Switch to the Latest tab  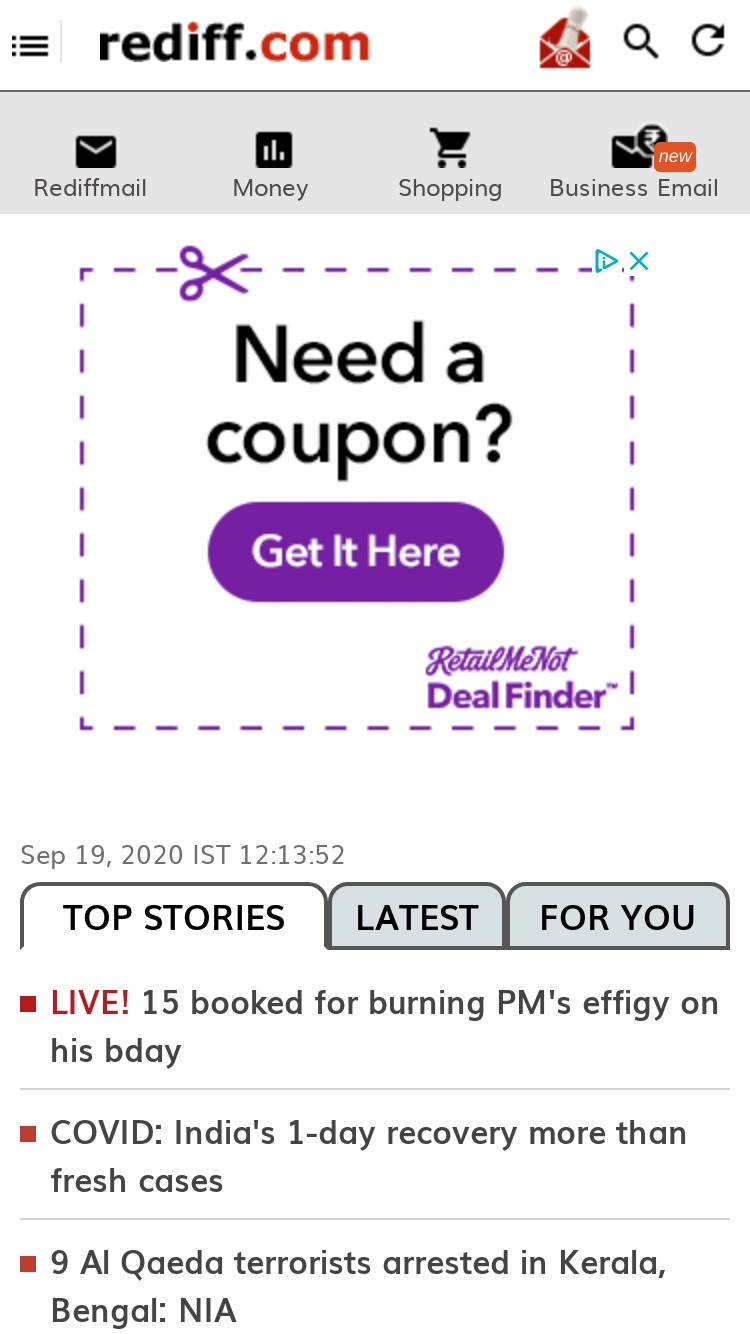417,917
